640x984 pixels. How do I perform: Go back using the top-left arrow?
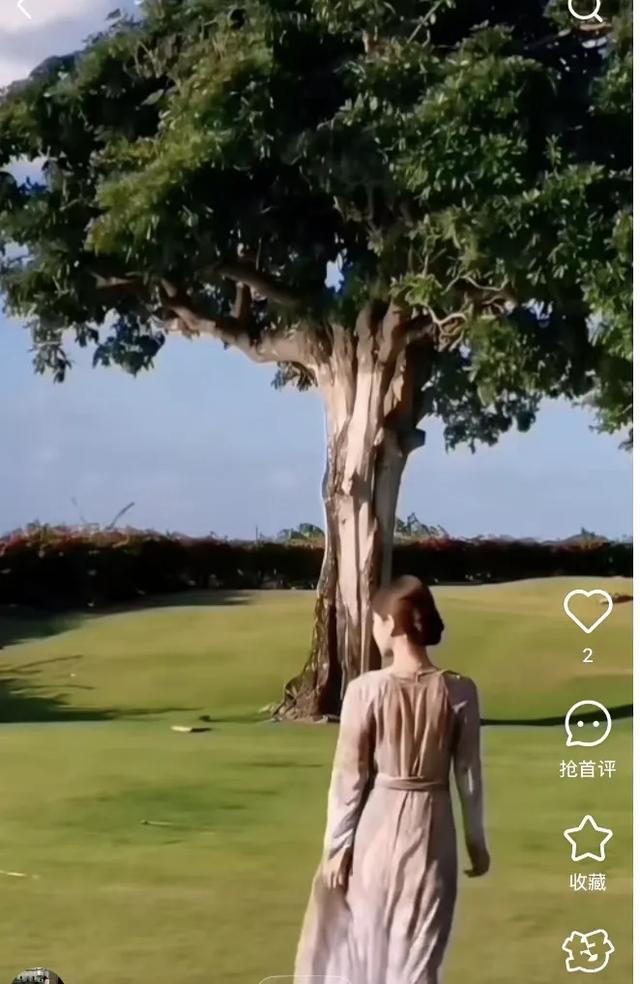(24, 9)
